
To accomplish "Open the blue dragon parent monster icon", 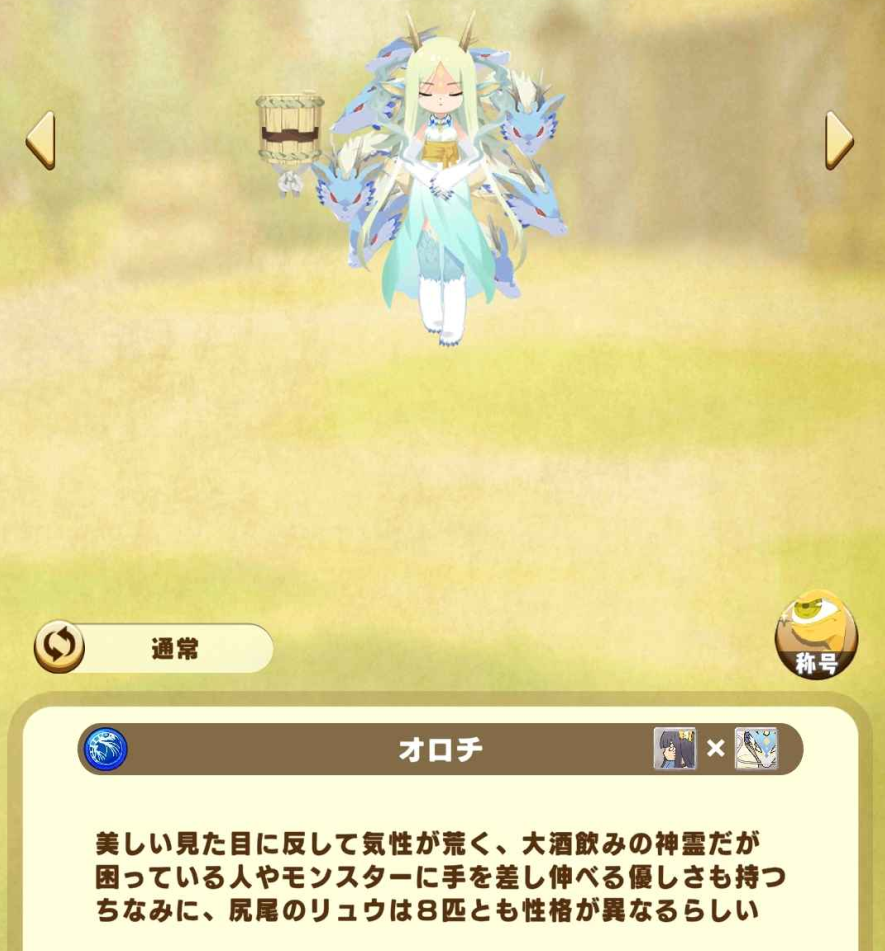I will point(756,748).
